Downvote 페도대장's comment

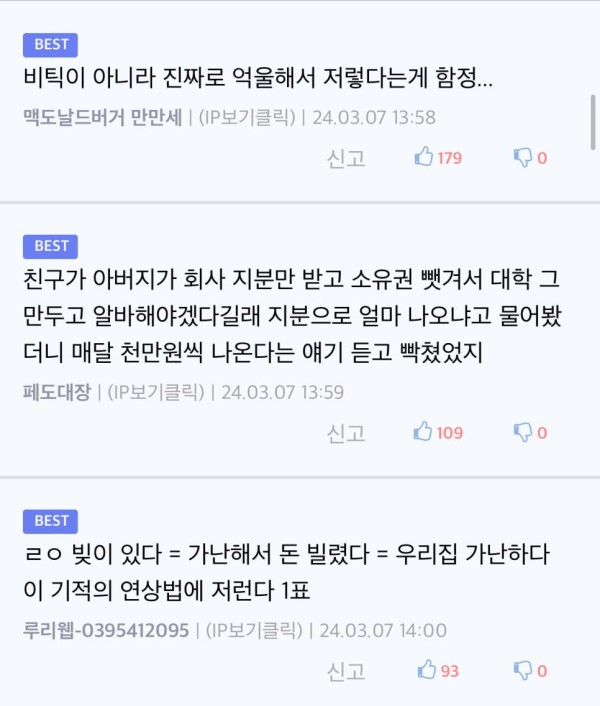tap(529, 433)
